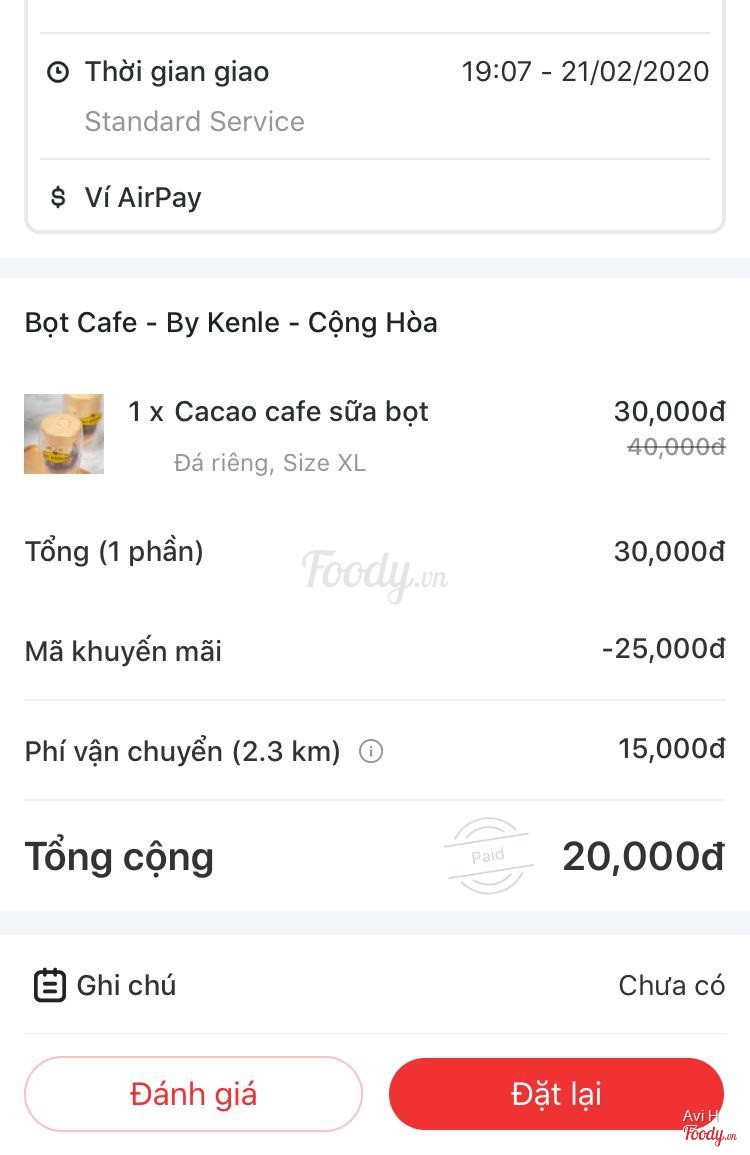Reorder with the Đặt lại button
Screen dimensions: 750x1155
[x=556, y=1094]
